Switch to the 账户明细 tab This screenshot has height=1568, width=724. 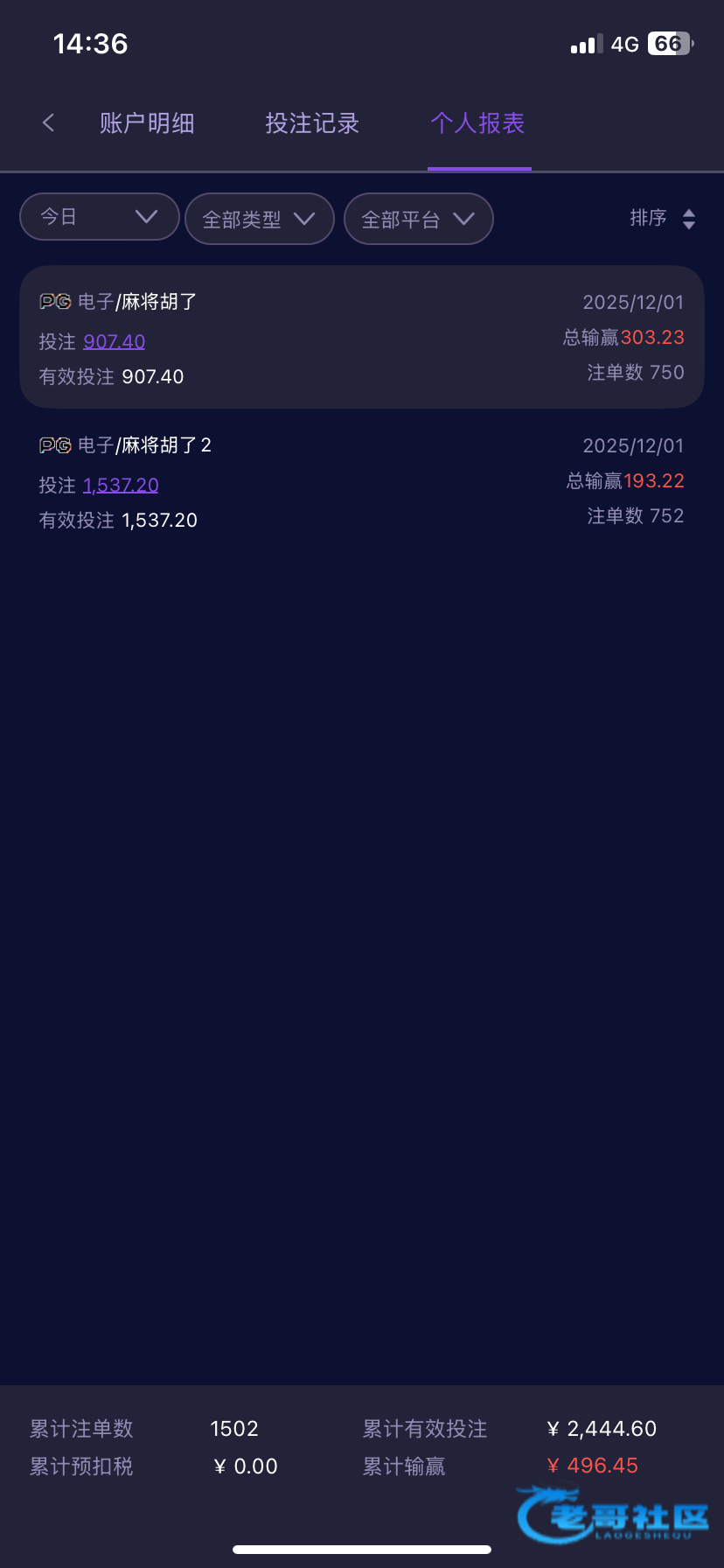click(147, 123)
